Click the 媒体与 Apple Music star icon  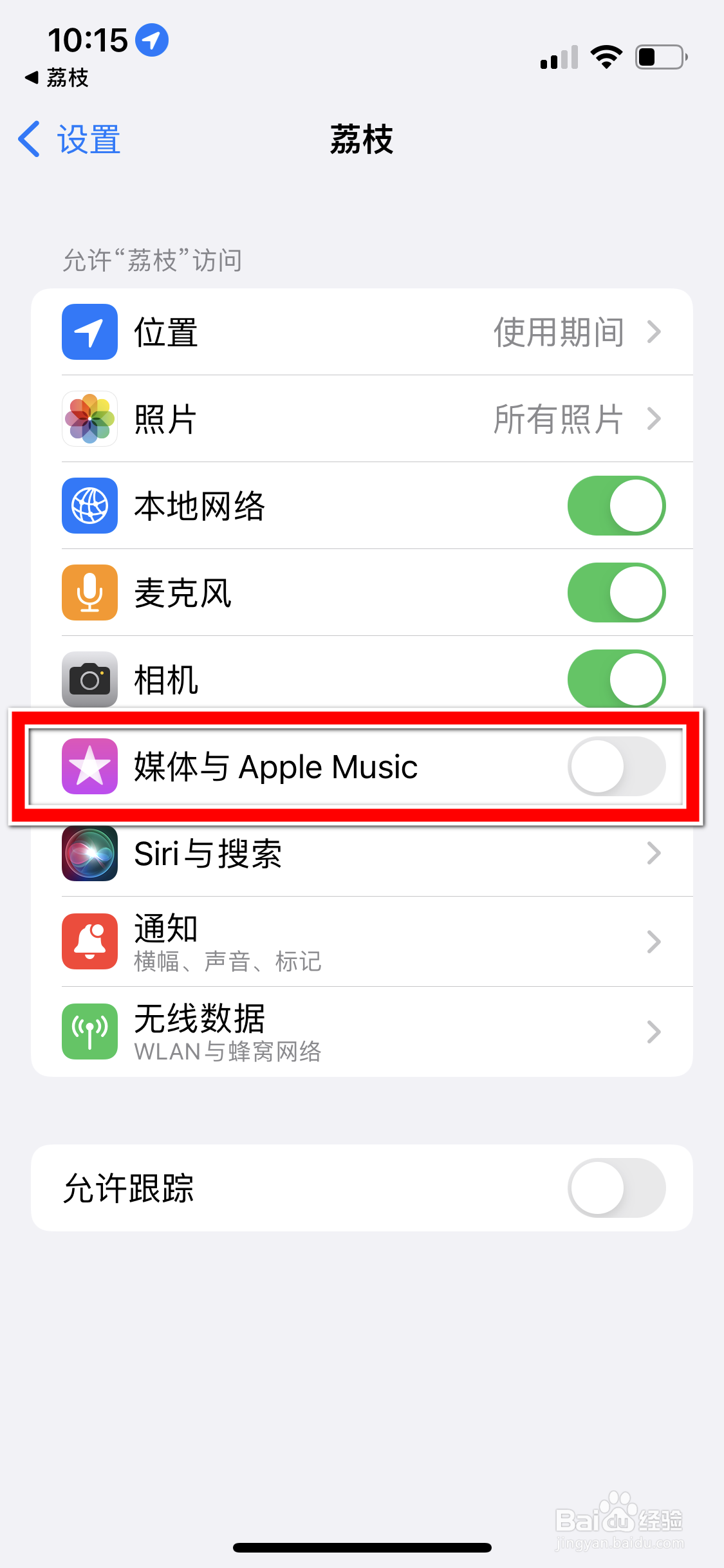coord(89,767)
